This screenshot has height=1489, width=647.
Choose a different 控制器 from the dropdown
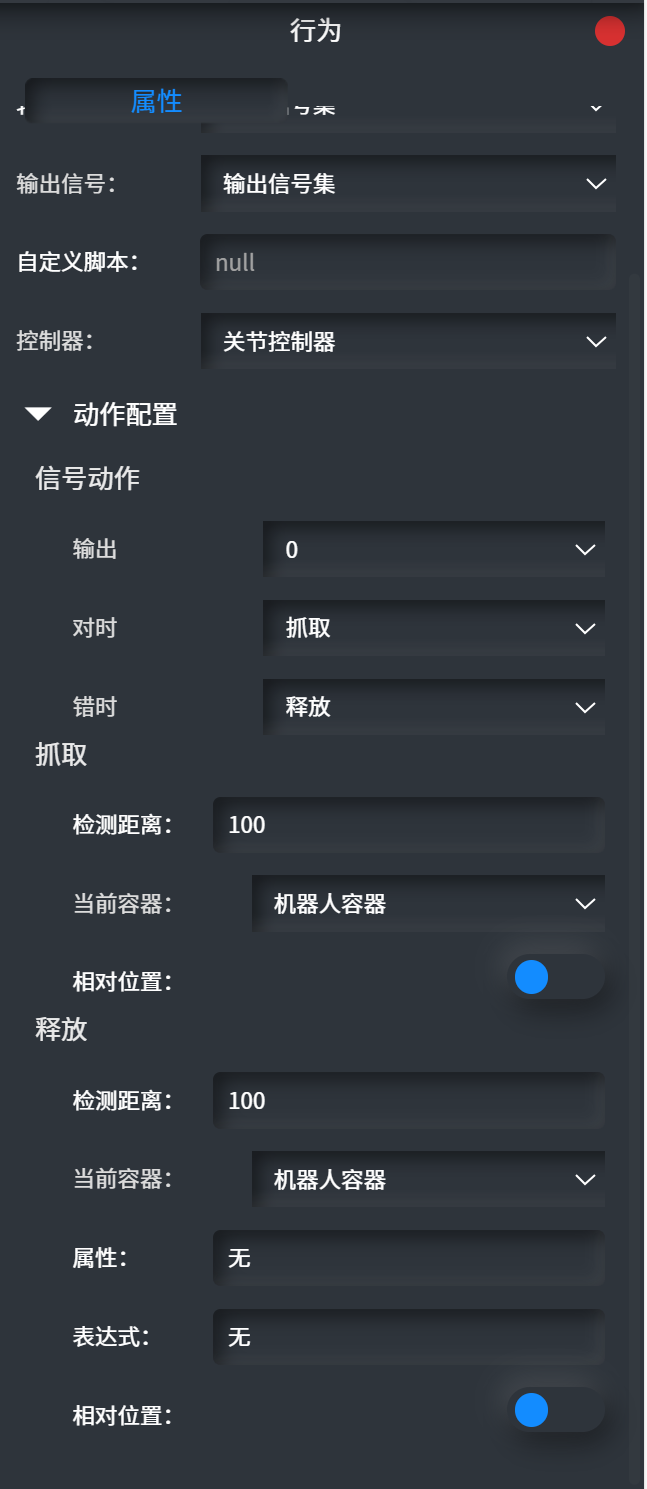point(408,342)
